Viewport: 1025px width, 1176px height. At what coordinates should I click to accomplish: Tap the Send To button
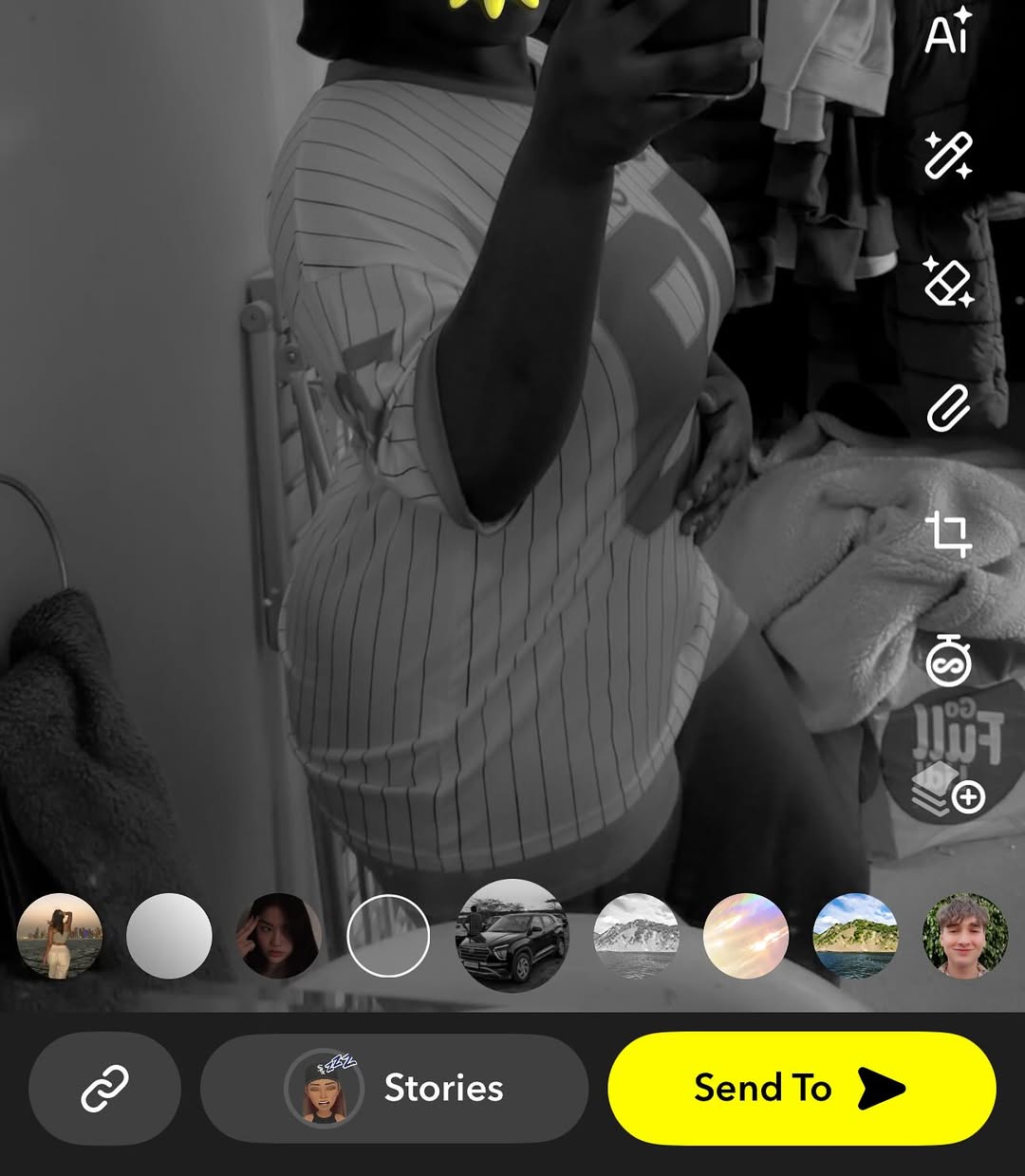(801, 1088)
